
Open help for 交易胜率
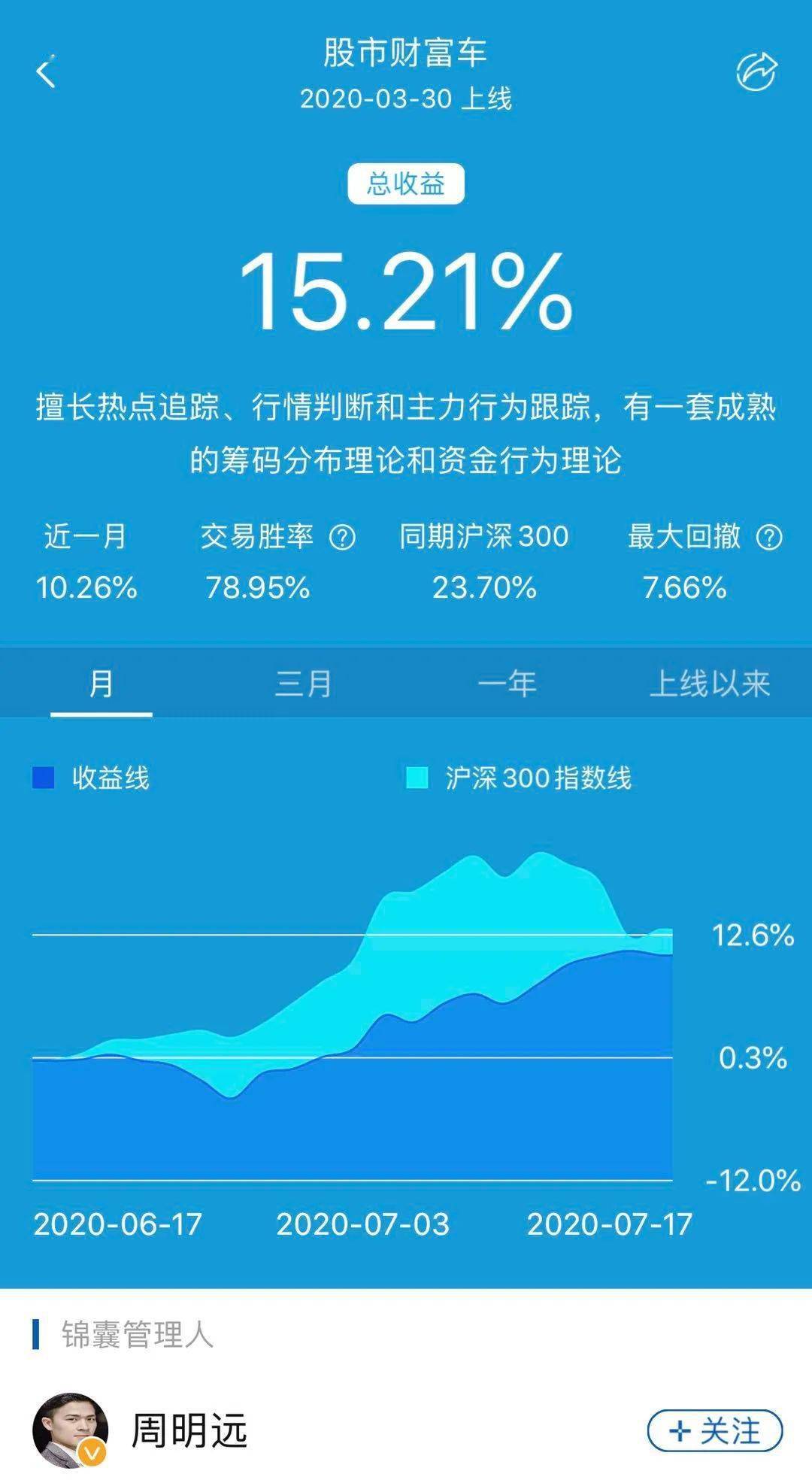point(343,538)
